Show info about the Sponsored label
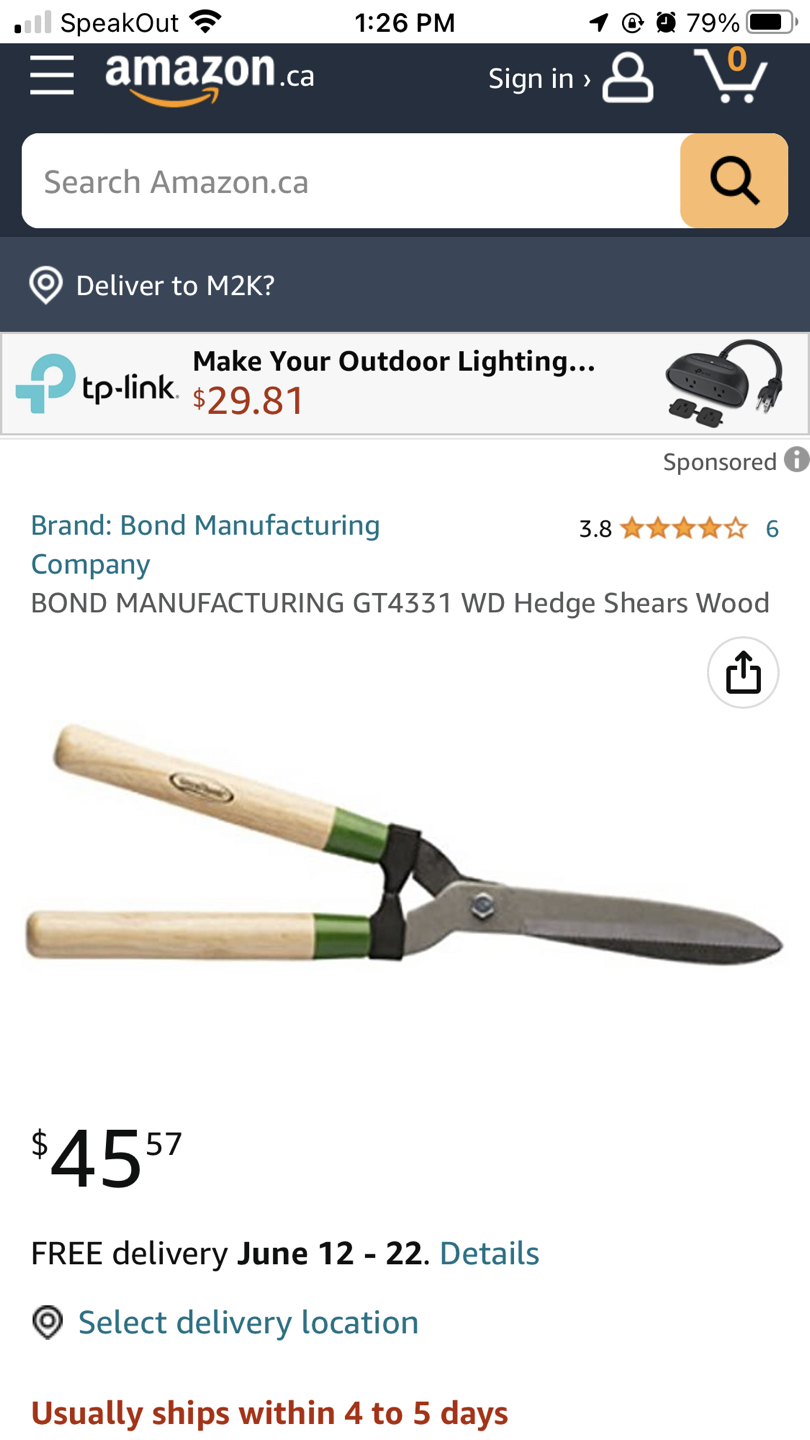 [x=796, y=460]
